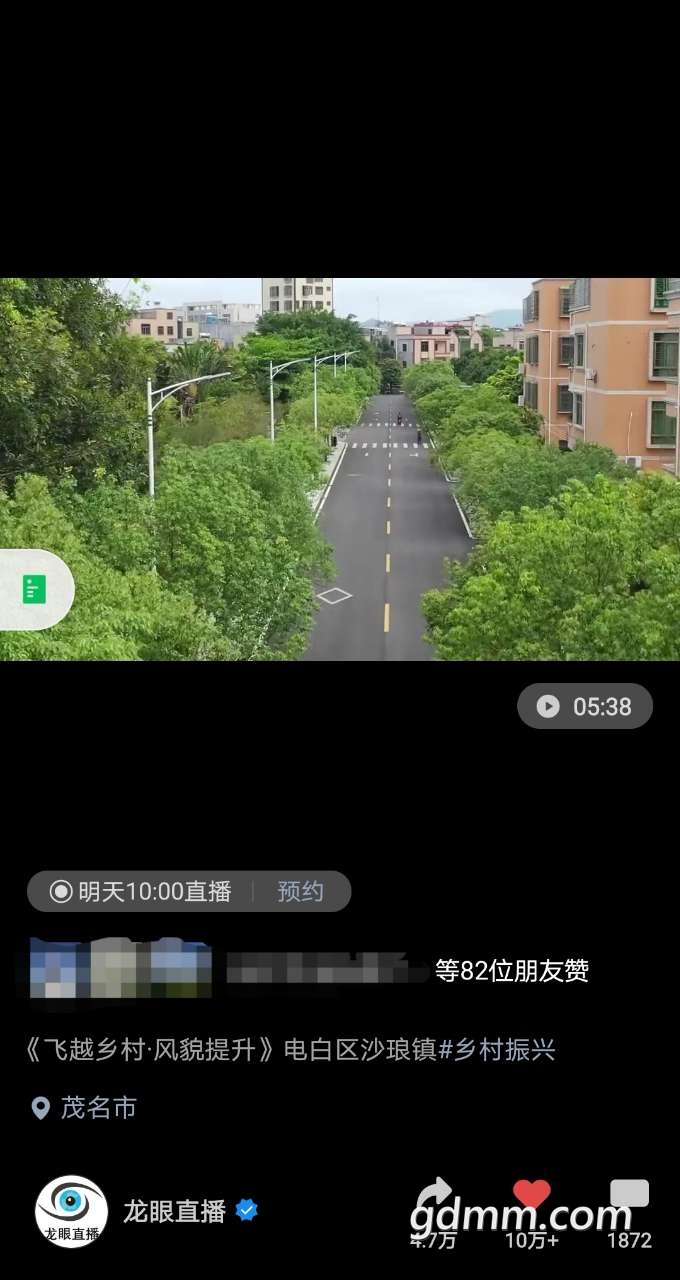Screen dimensions: 680x1280
Task: Open the comments
Action: pyautogui.click(x=629, y=1195)
